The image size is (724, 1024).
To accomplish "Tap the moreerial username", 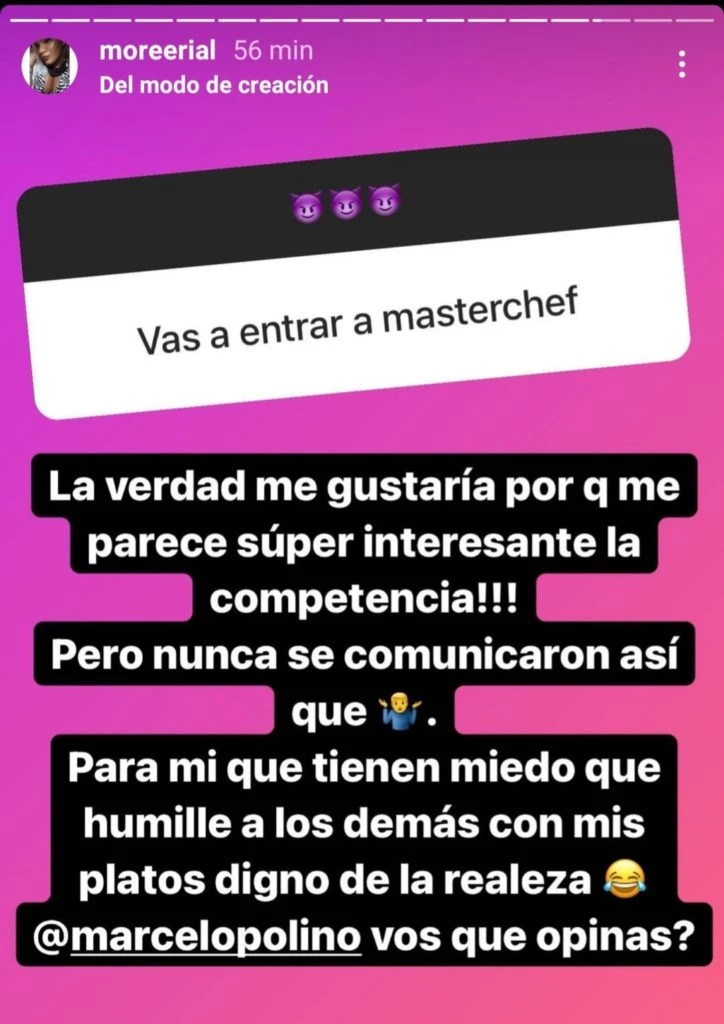I will coord(158,50).
